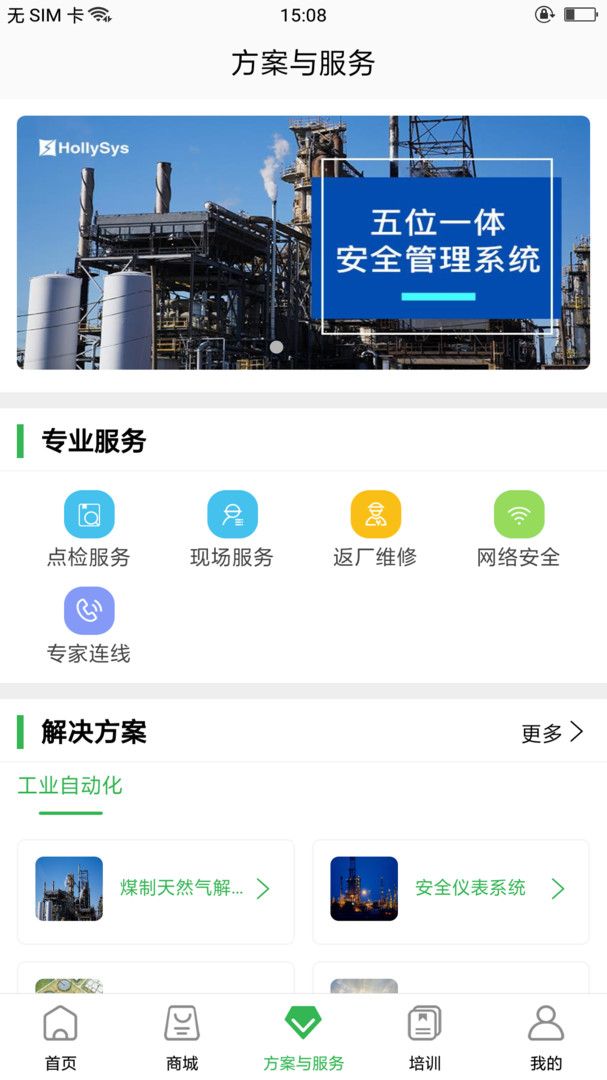Select 现场服务 service
Viewport: 607px width, 1080px height.
click(232, 530)
